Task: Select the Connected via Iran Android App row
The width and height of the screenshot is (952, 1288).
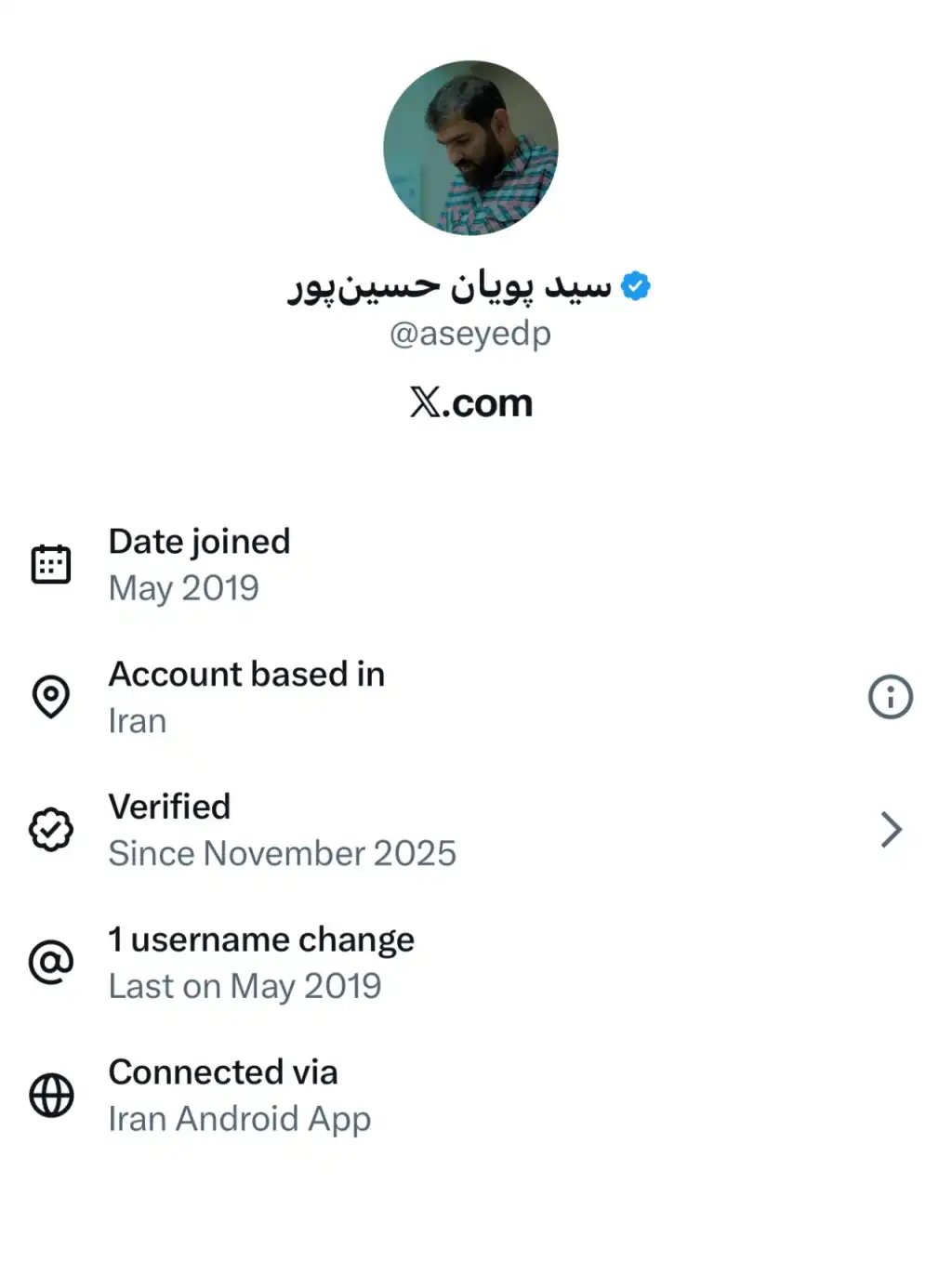Action: [x=240, y=1094]
